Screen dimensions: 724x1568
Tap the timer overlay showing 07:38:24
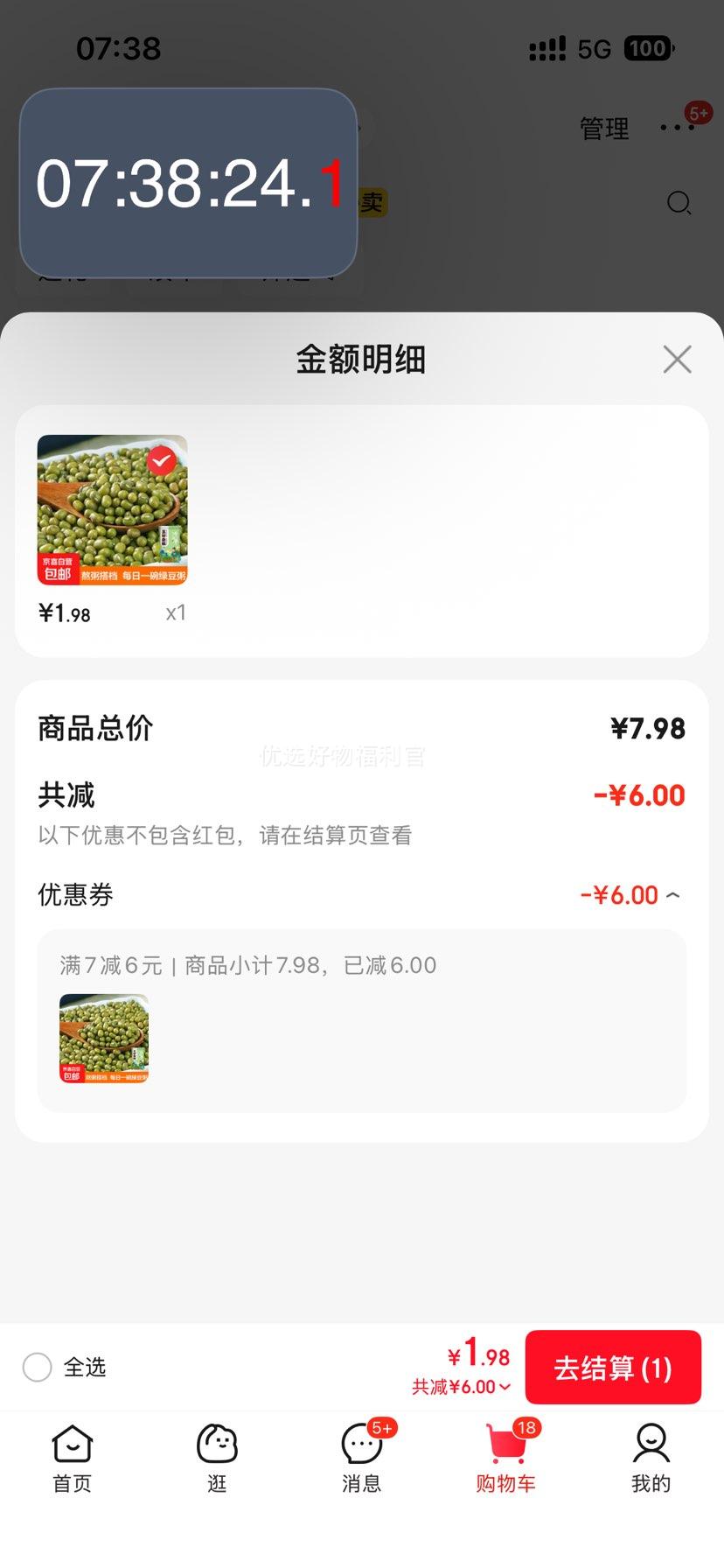pyautogui.click(x=189, y=181)
